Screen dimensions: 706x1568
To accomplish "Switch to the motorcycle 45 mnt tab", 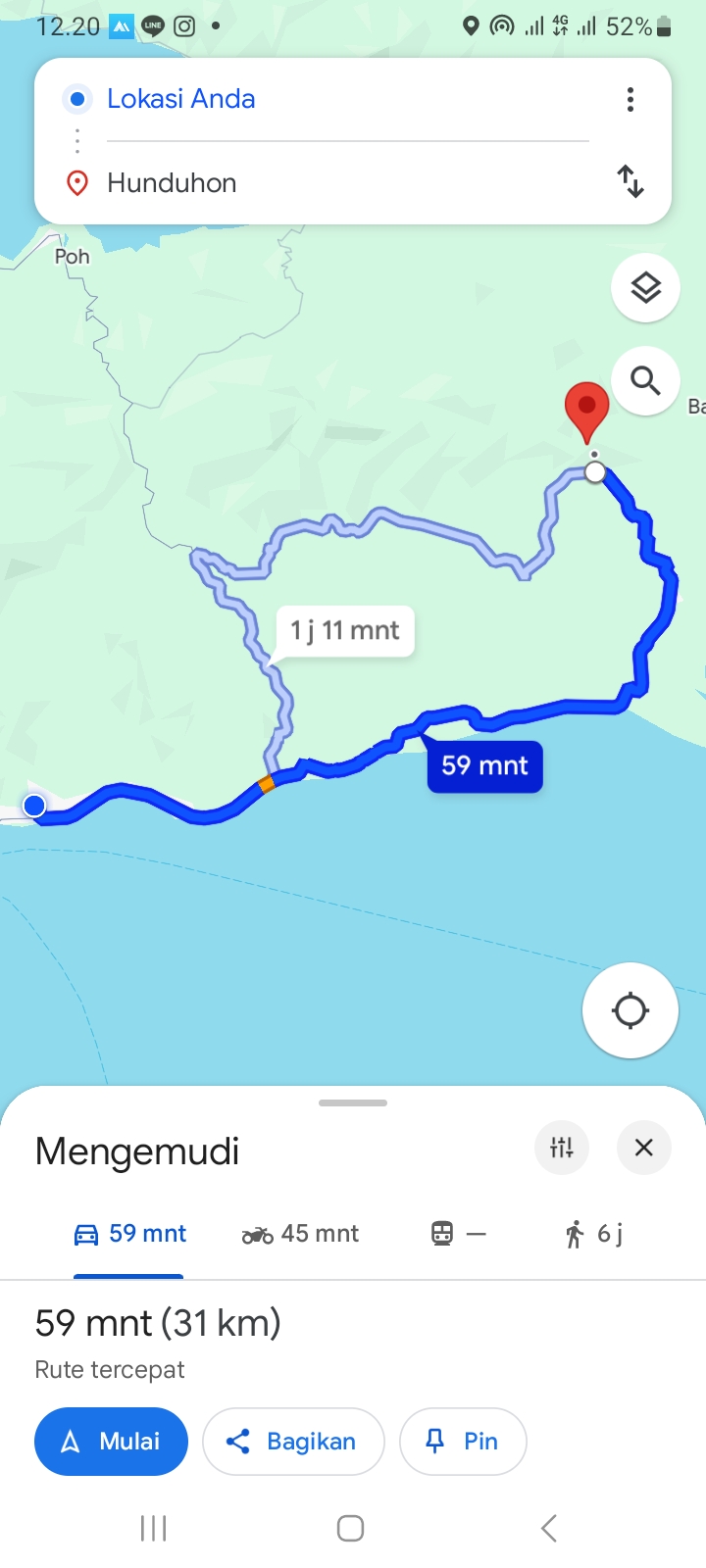I will [300, 1234].
